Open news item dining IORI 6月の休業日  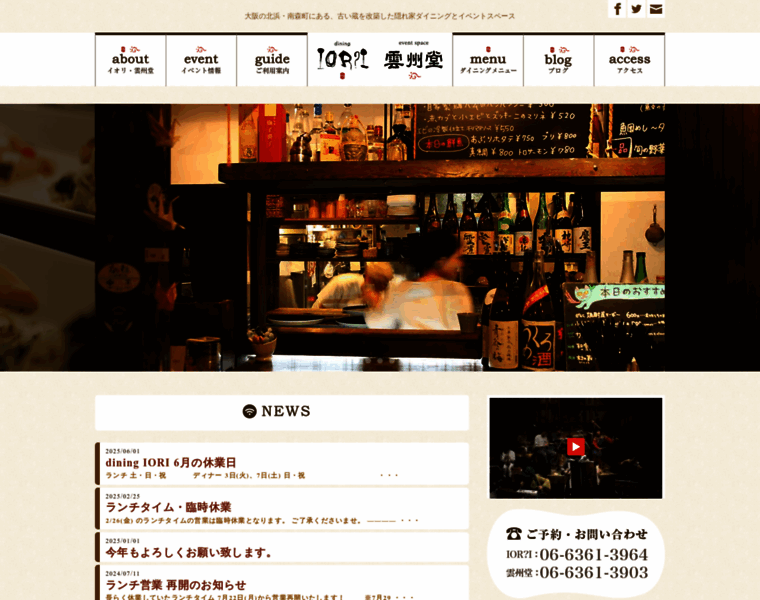[x=171, y=462]
